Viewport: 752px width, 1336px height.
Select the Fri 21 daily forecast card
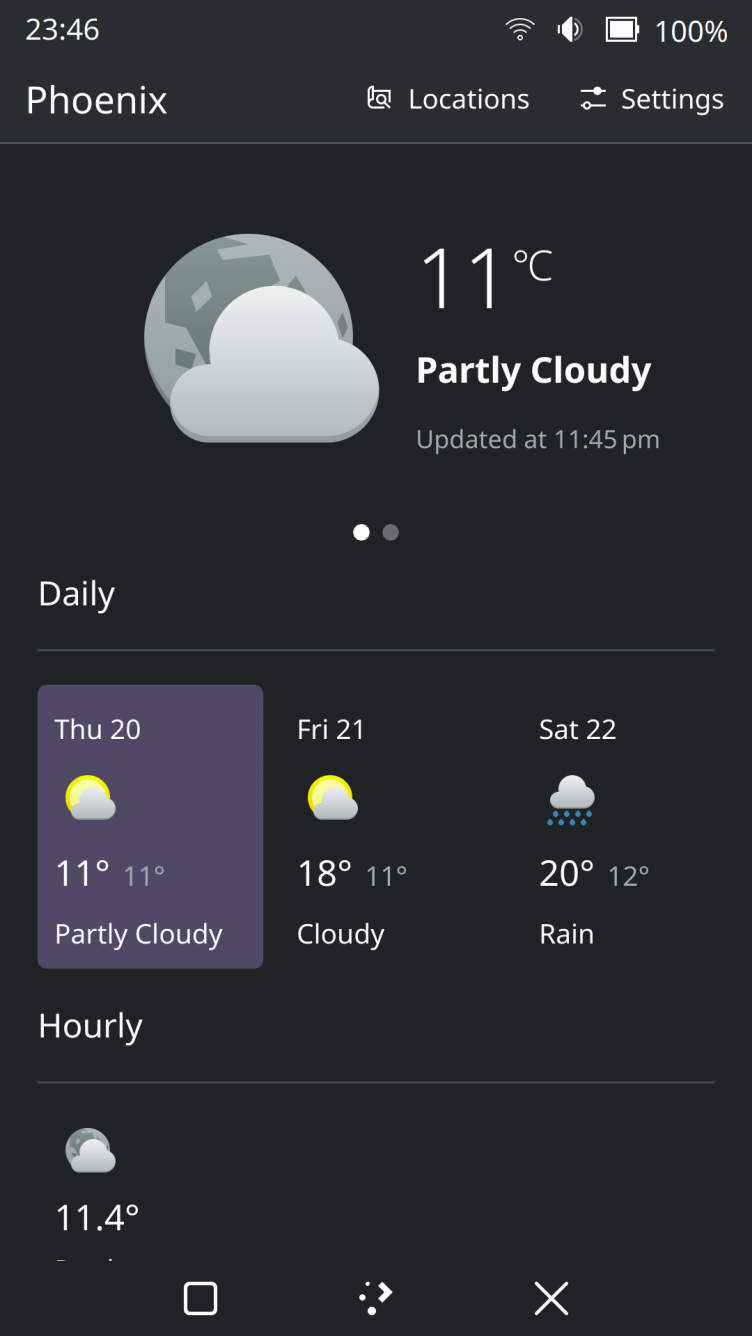pyautogui.click(x=392, y=826)
